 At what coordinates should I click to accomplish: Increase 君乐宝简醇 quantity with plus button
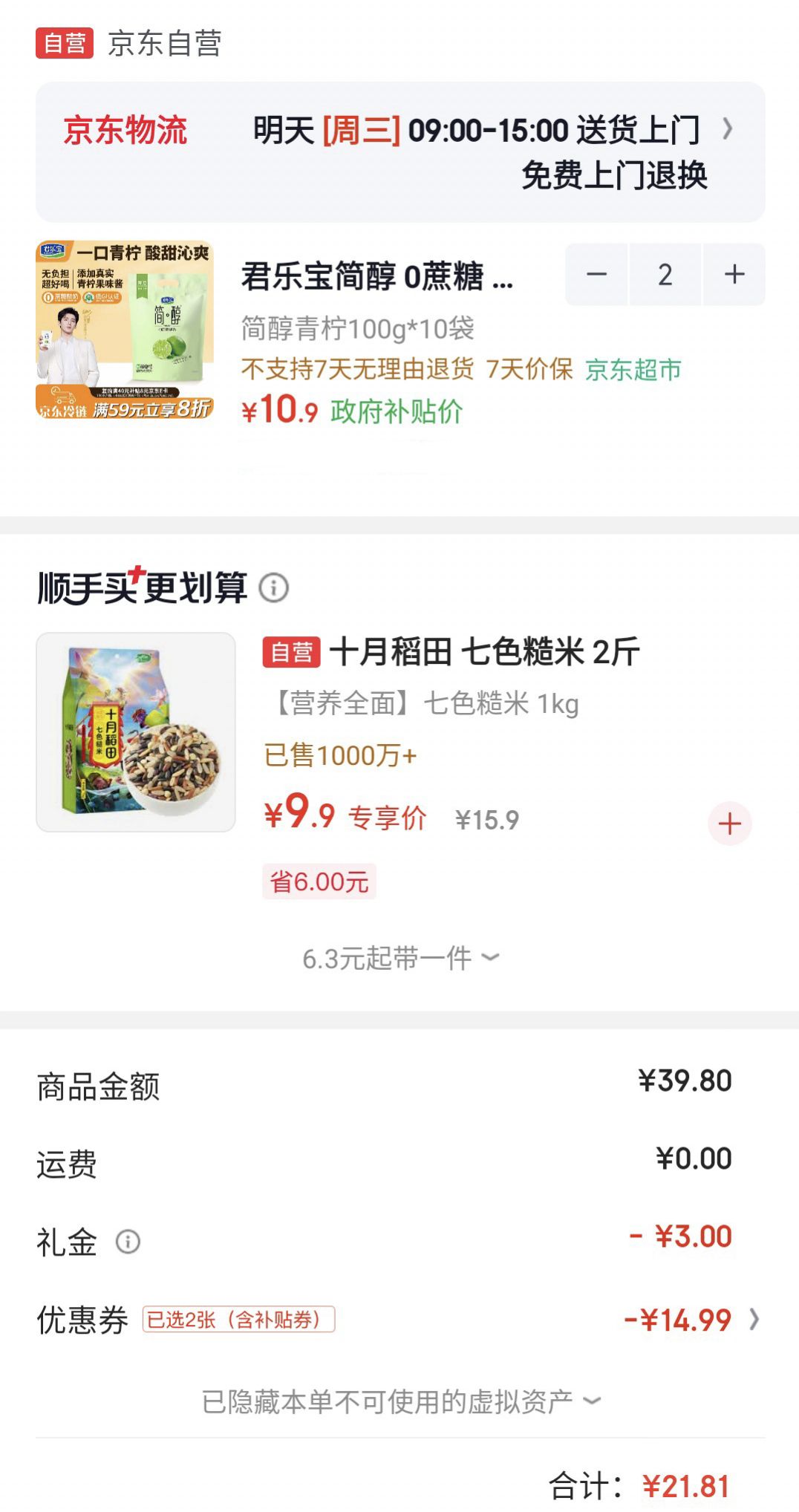[734, 274]
